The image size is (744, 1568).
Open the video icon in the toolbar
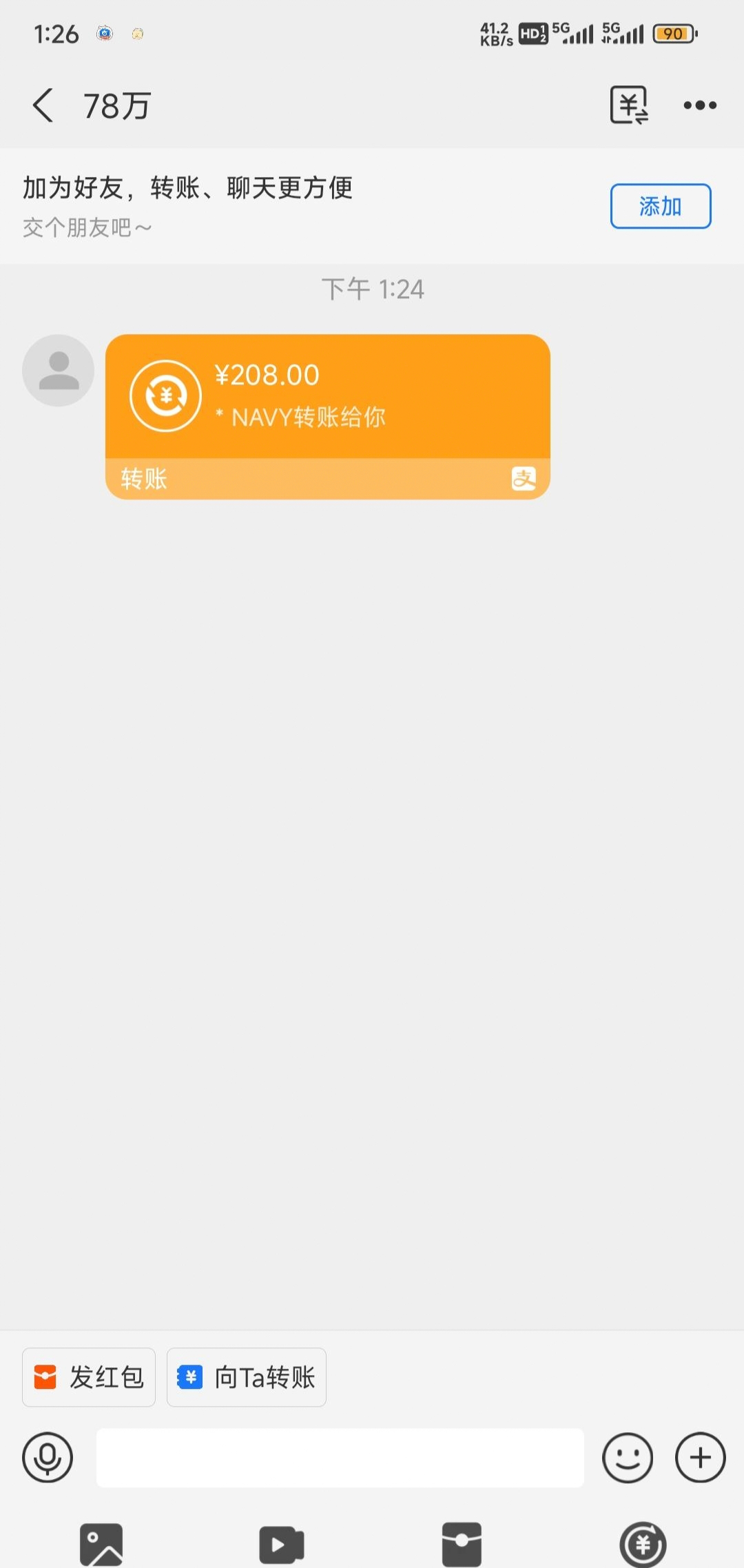281,1544
